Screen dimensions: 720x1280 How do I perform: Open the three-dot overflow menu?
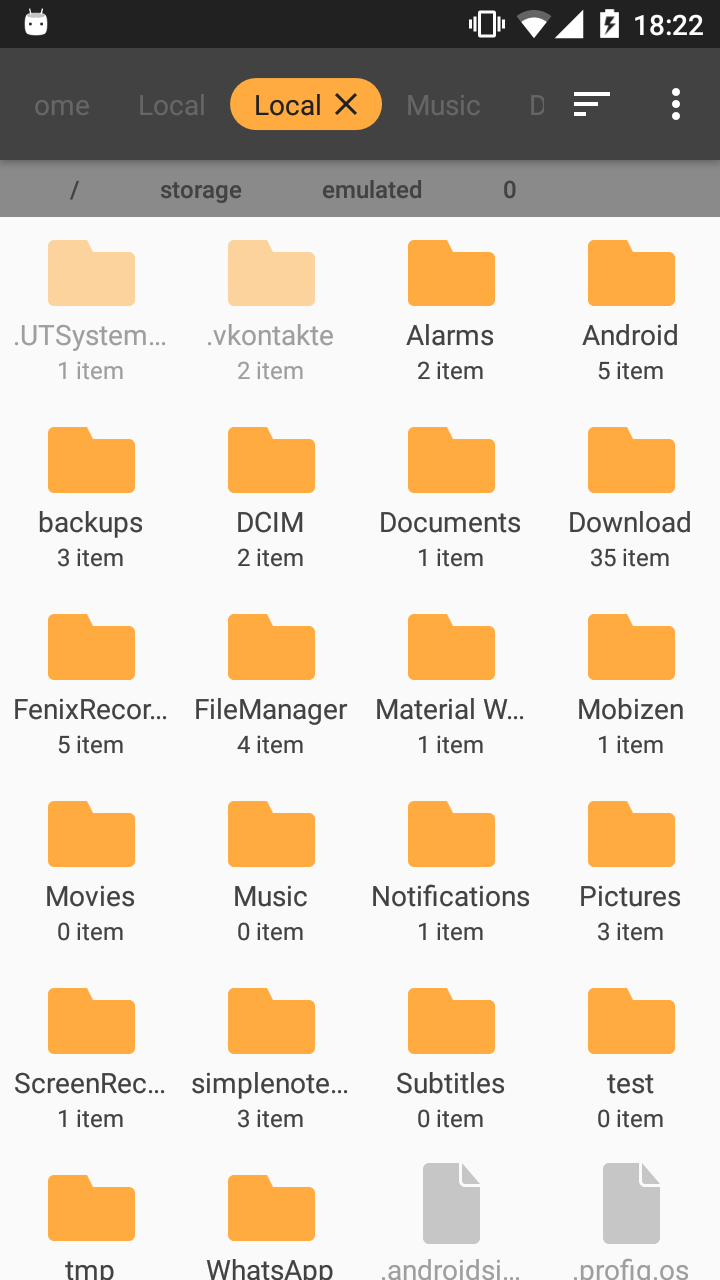(676, 104)
